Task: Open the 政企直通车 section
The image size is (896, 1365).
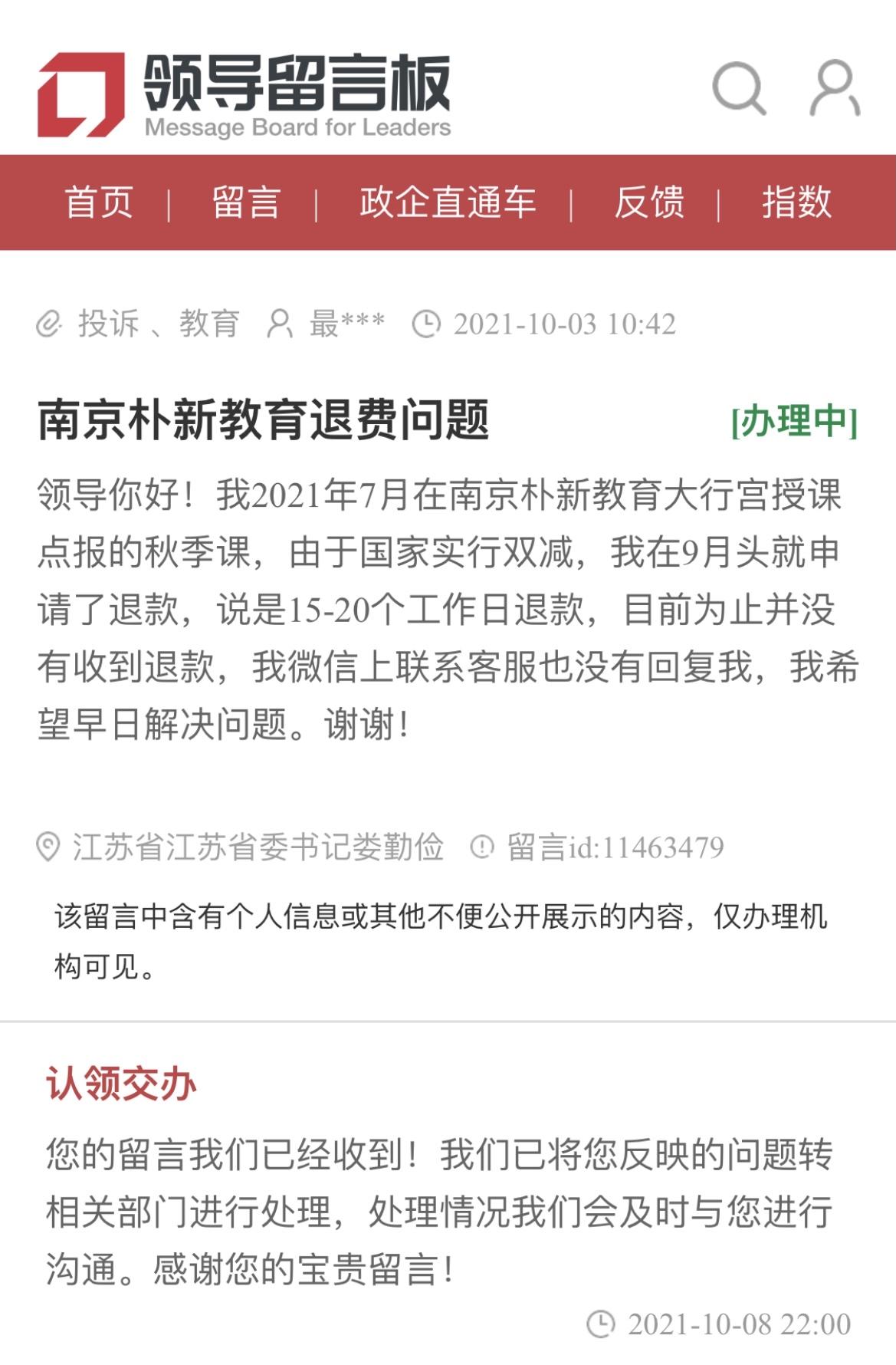Action: coord(448,202)
